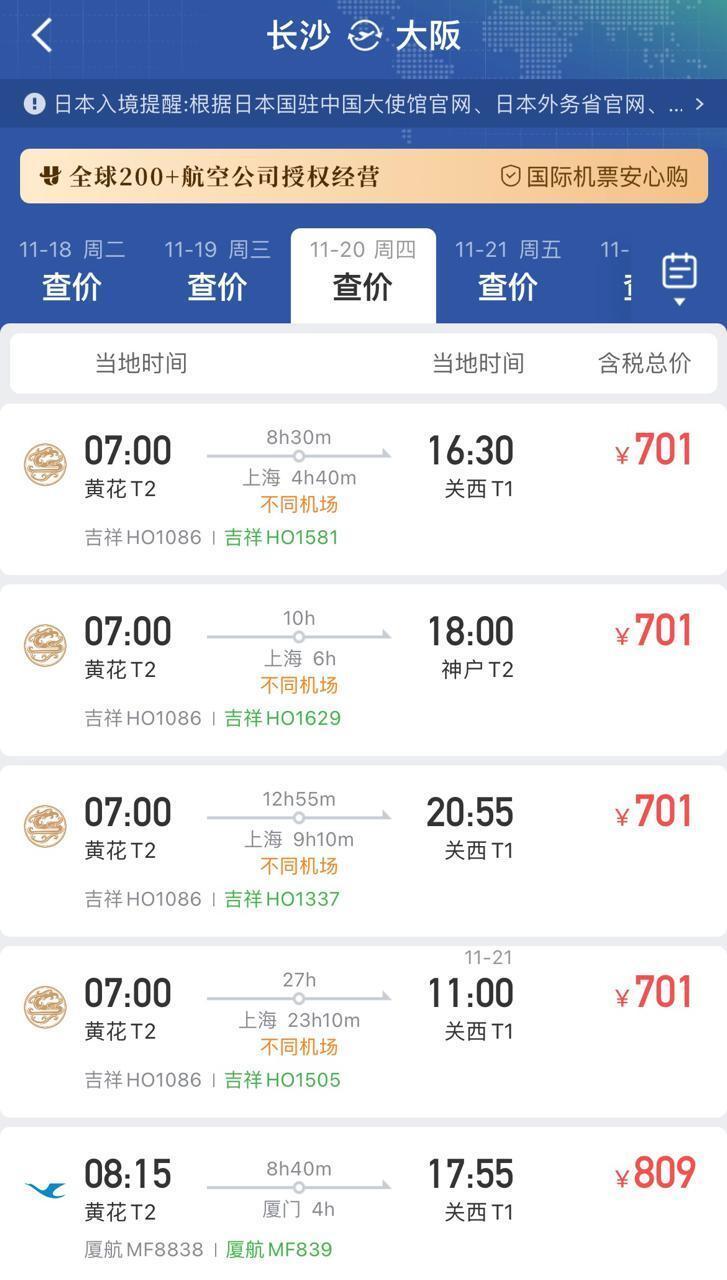The image size is (727, 1280).
Task: Tap 不同机场 warning on the first flight
Action: [x=300, y=506]
